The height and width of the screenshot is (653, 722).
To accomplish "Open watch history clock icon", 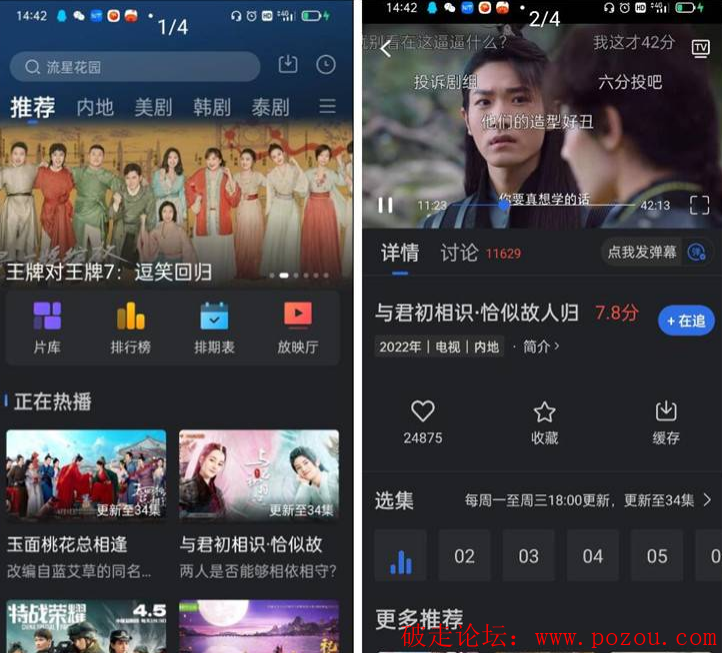I will coord(326,65).
